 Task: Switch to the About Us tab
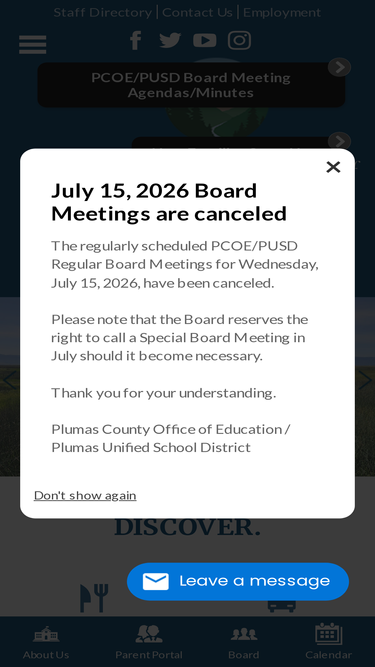46,641
